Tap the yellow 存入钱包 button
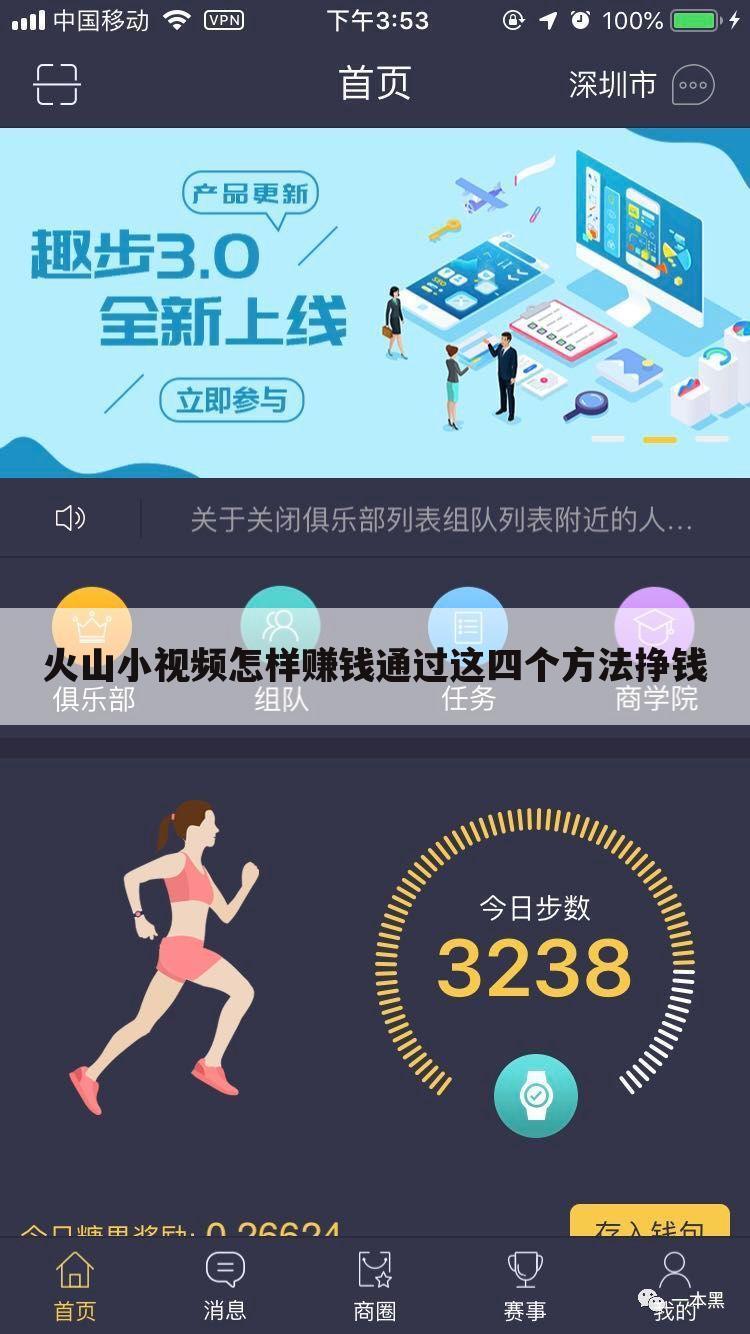750x1334 pixels. click(x=649, y=1224)
